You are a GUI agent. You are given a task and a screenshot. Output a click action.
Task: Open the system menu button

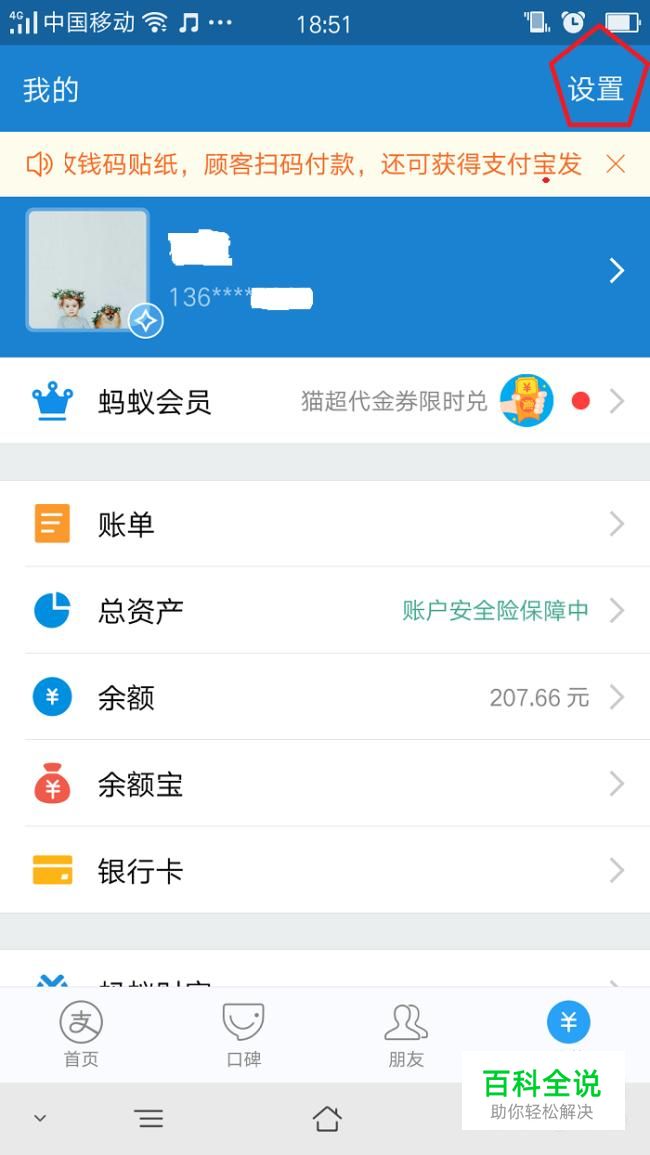point(149,1119)
